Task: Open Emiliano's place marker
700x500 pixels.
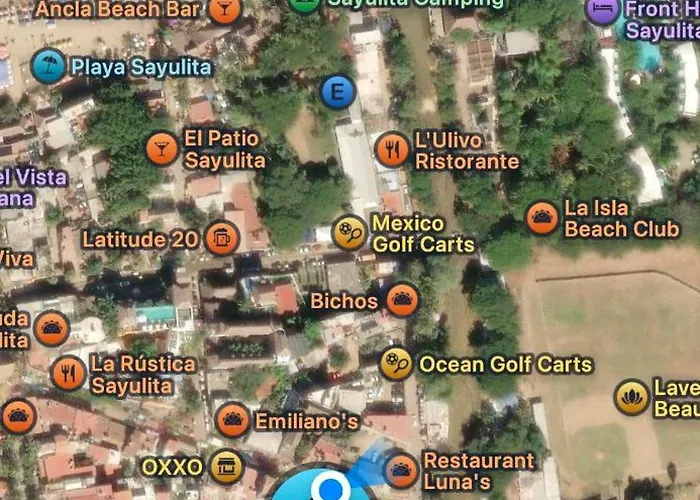Action: click(x=233, y=420)
